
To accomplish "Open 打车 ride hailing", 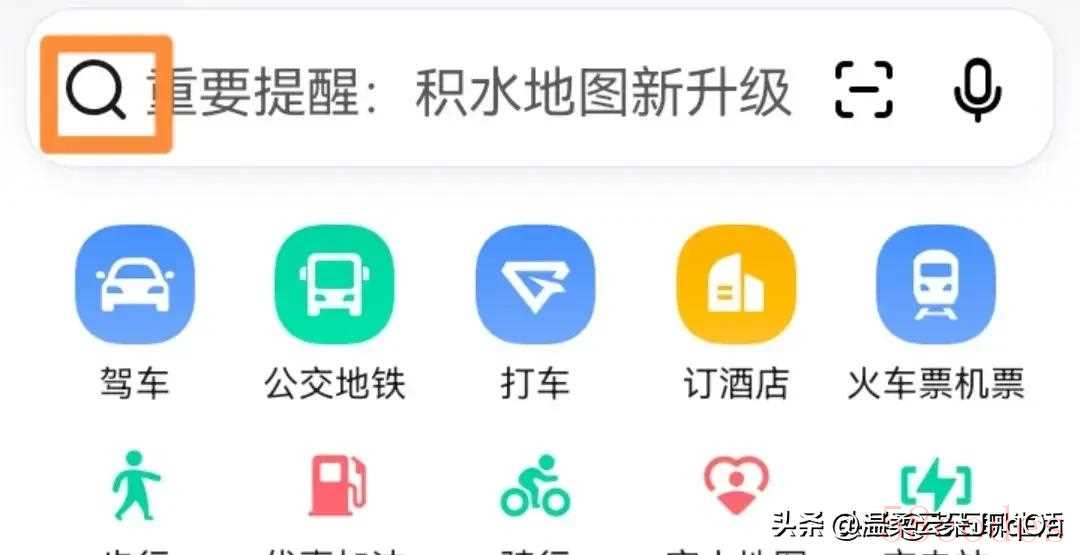I will click(535, 284).
